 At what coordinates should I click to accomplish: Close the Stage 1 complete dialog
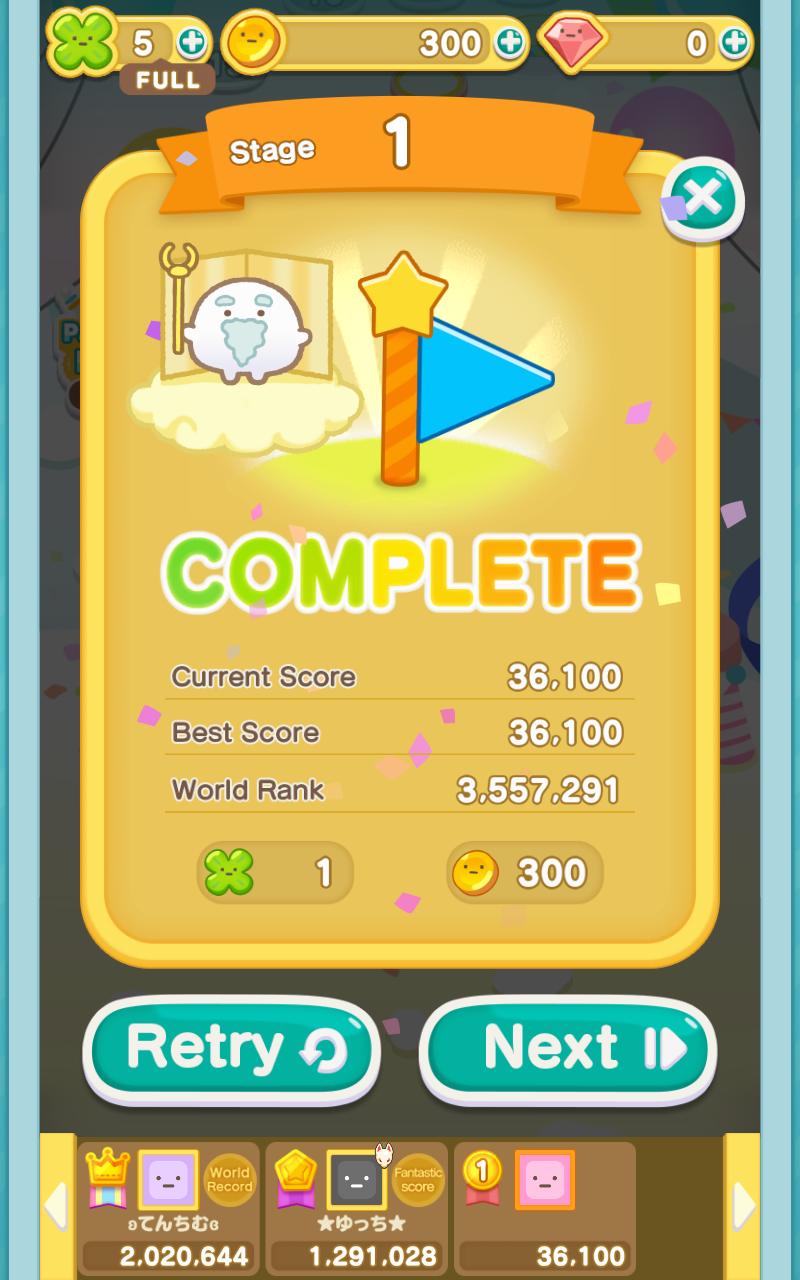[702, 199]
